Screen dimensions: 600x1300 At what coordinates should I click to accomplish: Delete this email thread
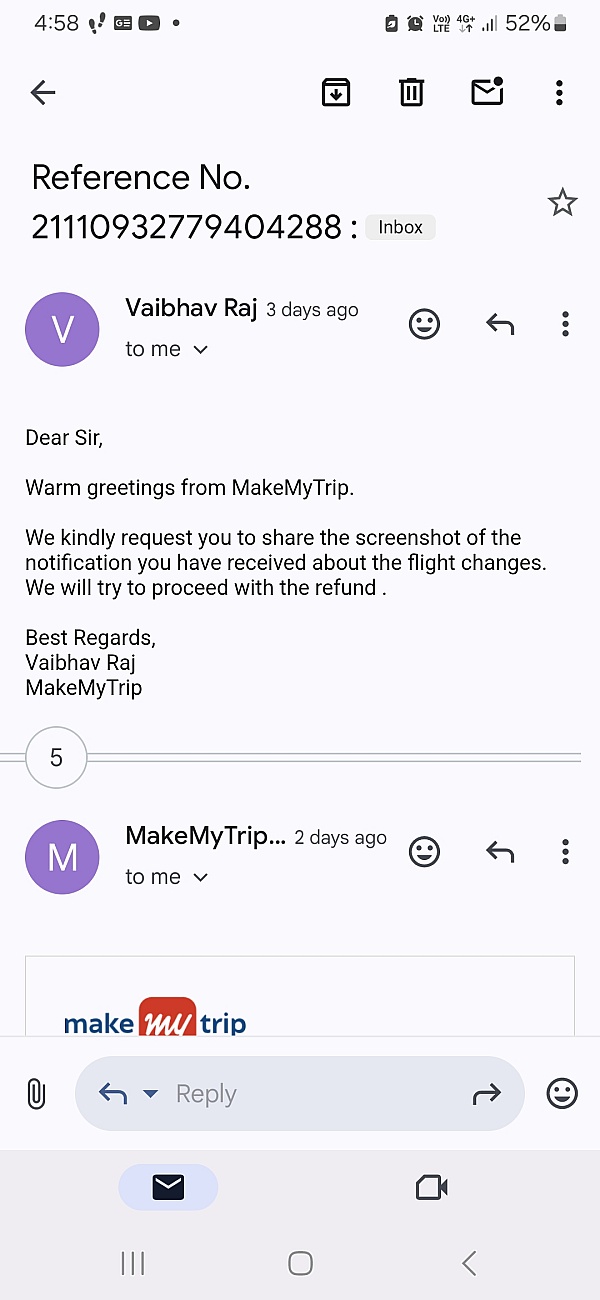click(411, 92)
